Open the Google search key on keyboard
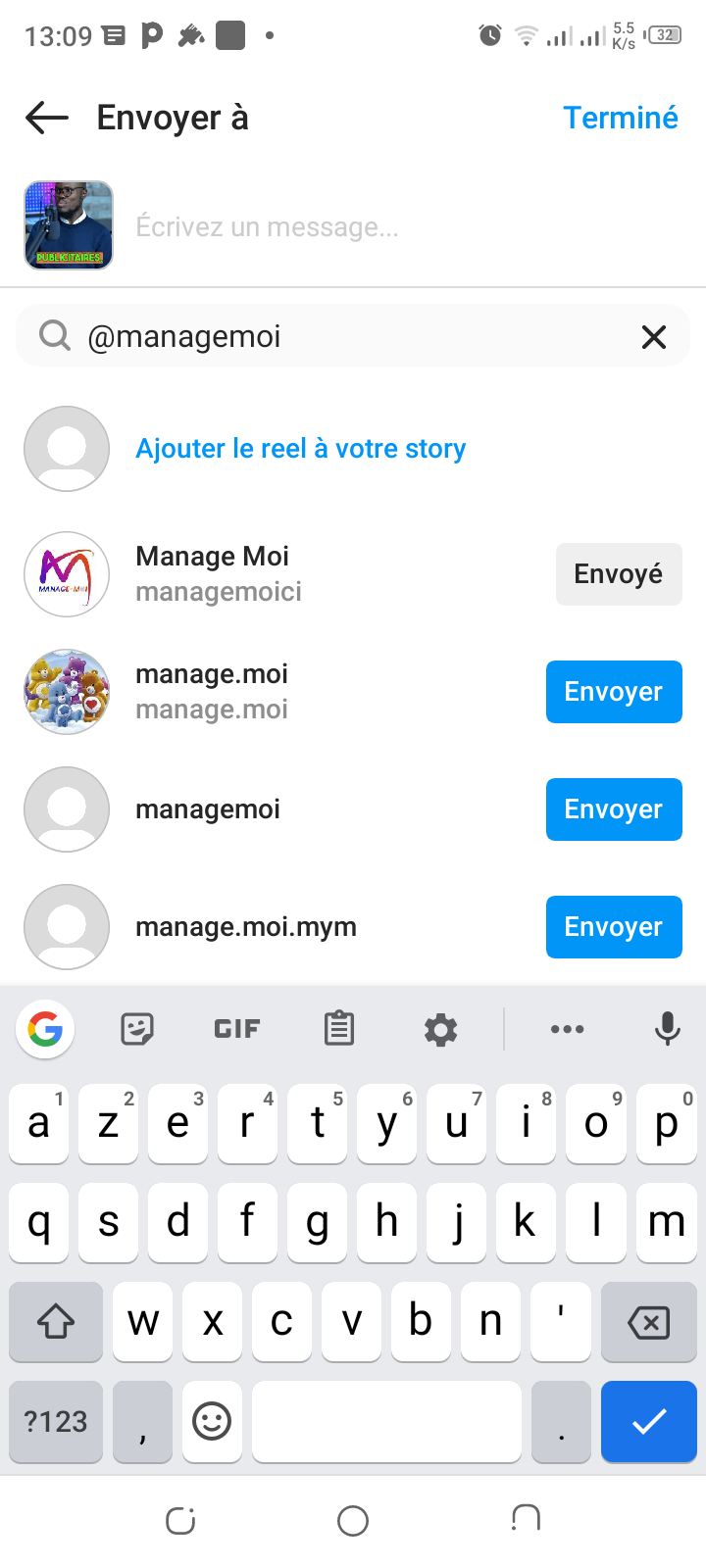Screen dimensions: 706x1568 pyautogui.click(x=45, y=1029)
